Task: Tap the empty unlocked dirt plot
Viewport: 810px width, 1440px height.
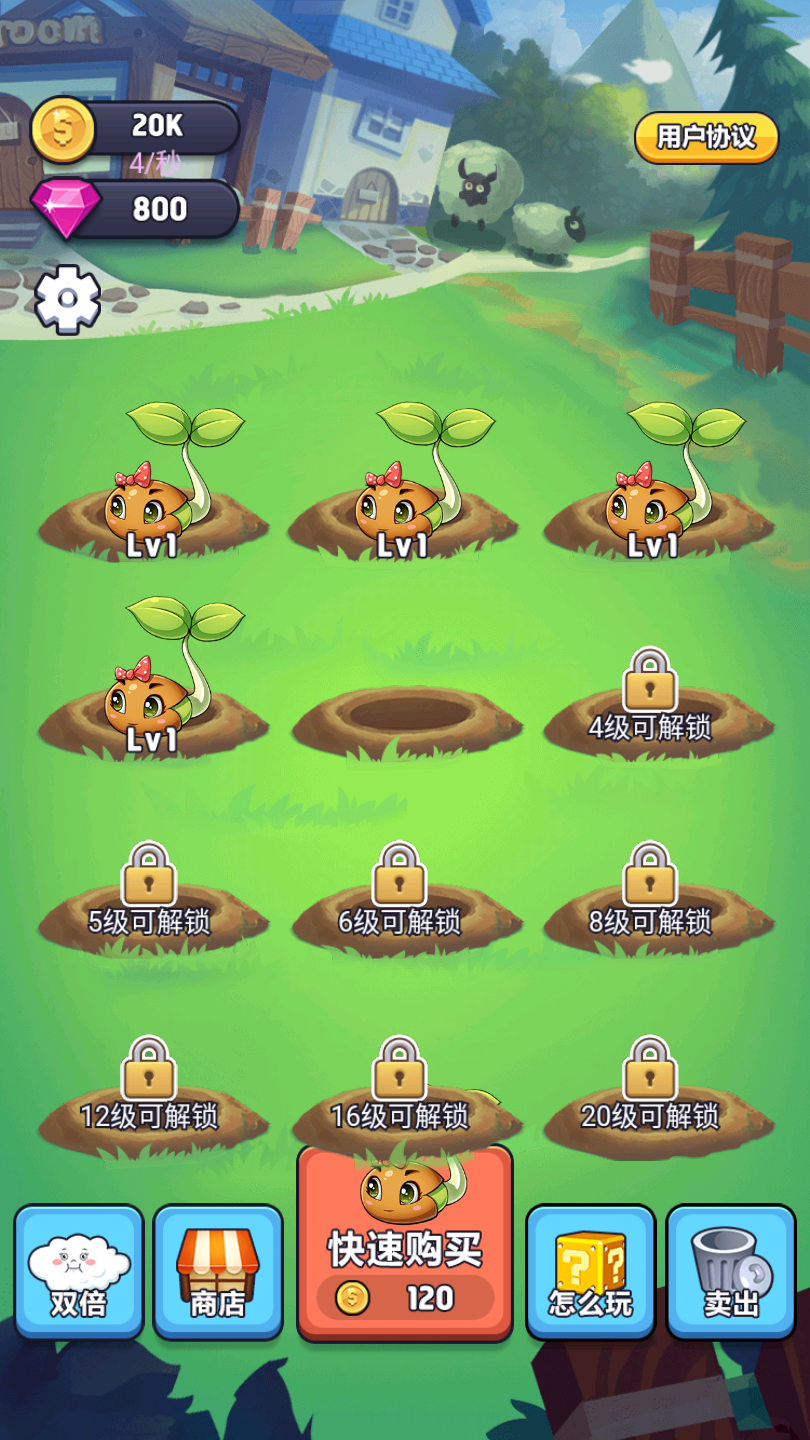Action: pyautogui.click(x=406, y=718)
